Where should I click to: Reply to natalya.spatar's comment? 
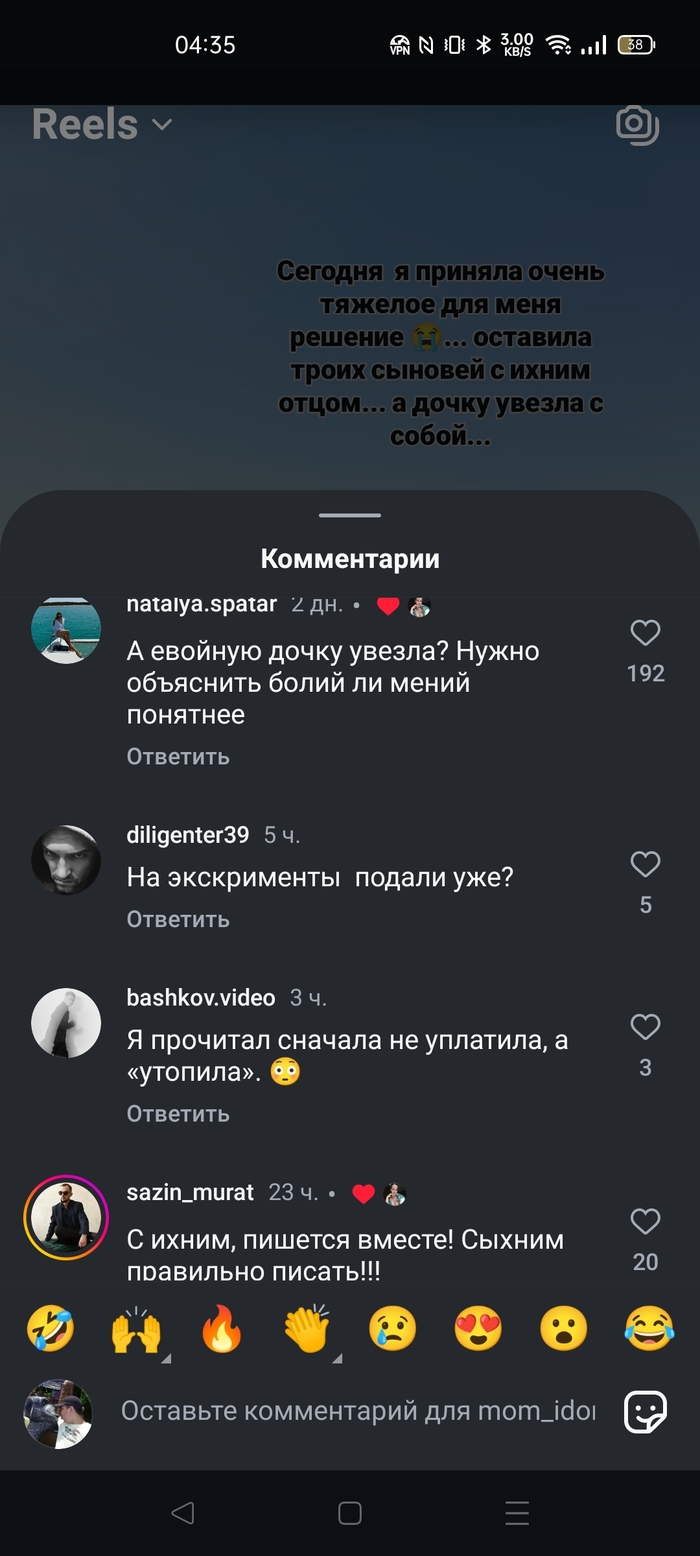coord(178,757)
